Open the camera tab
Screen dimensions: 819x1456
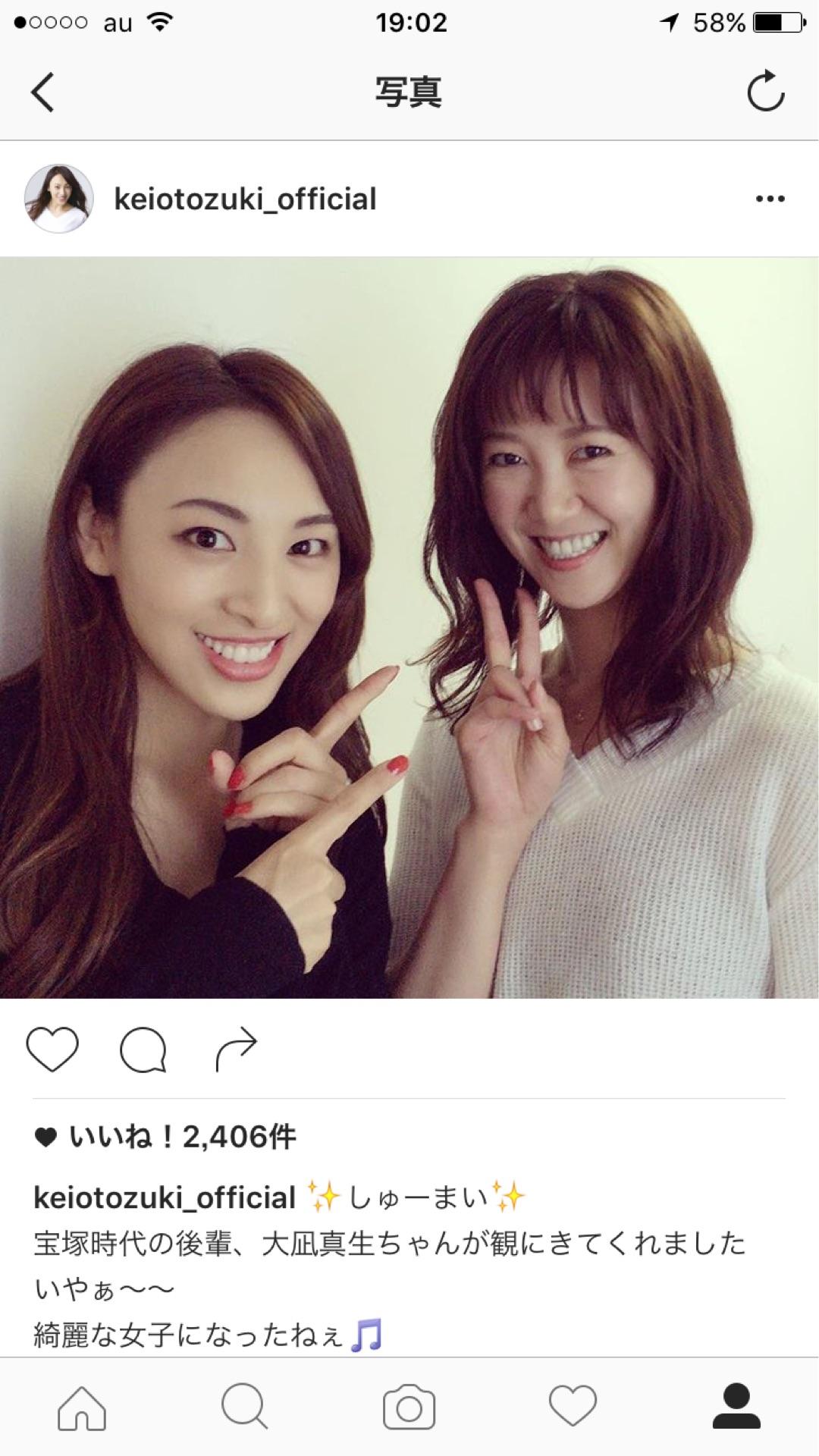pyautogui.click(x=409, y=1407)
